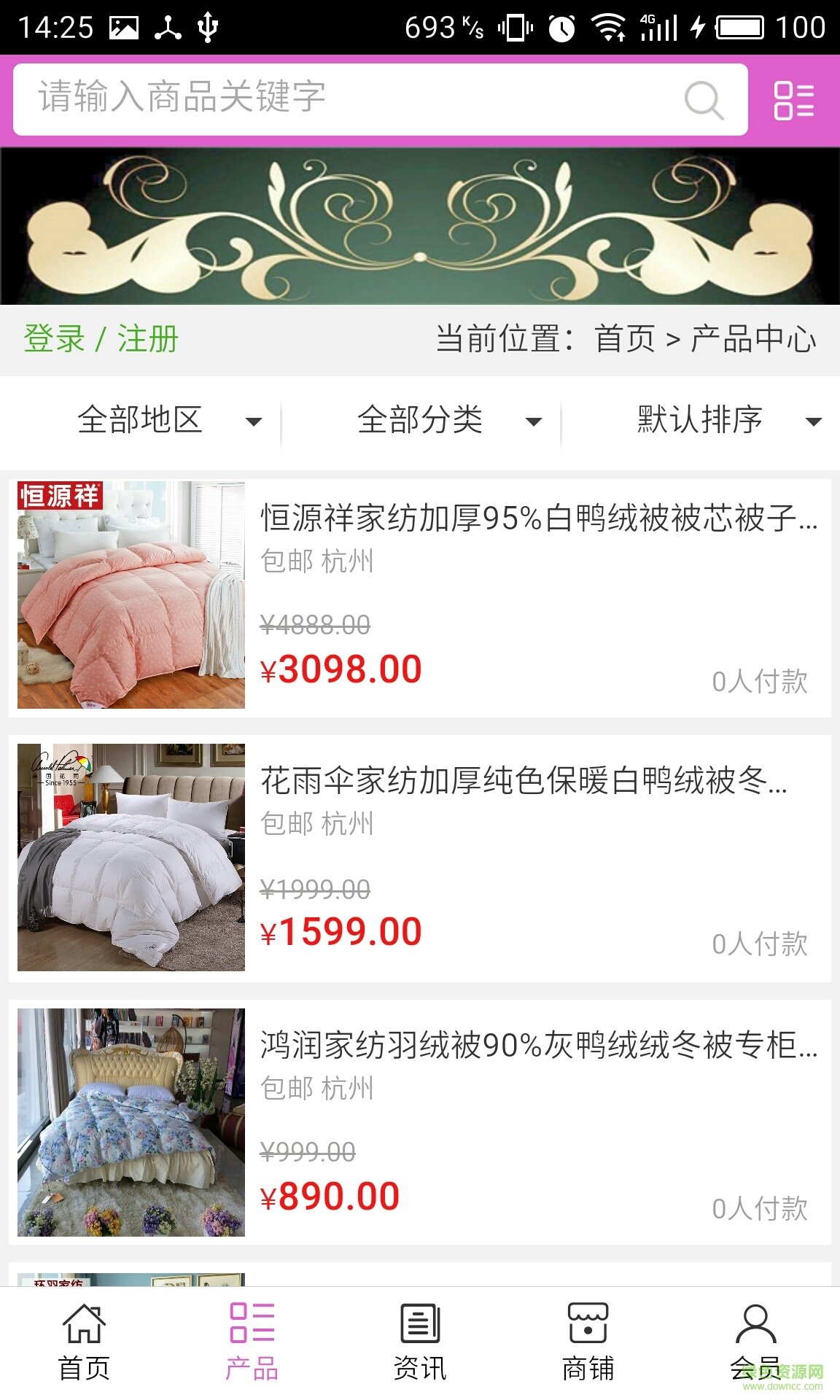Open the 注册 registration link
This screenshot has width=840, height=1400.
(146, 337)
